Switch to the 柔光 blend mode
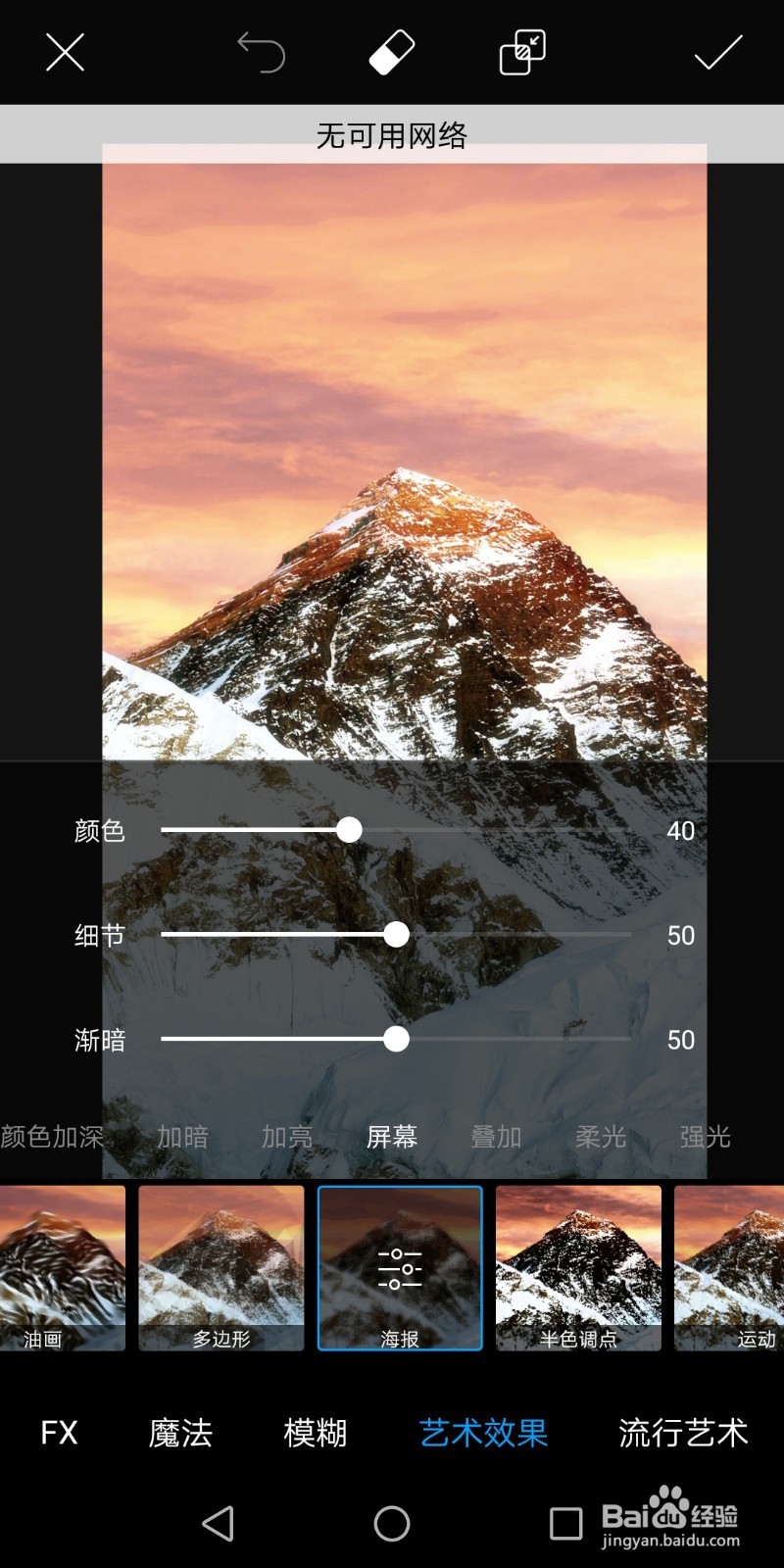The height and width of the screenshot is (1568, 784). click(601, 1137)
